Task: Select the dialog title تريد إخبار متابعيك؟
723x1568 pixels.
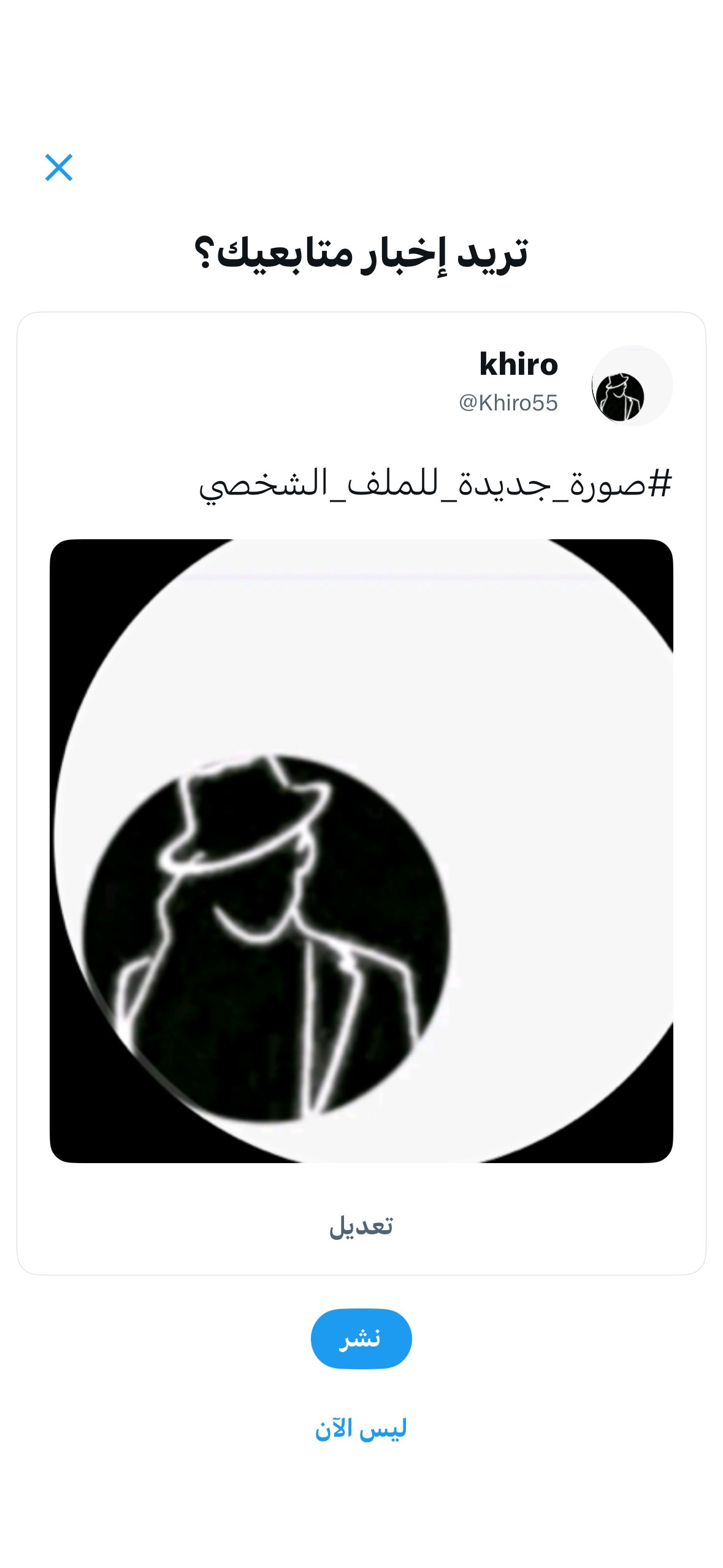Action: (361, 252)
